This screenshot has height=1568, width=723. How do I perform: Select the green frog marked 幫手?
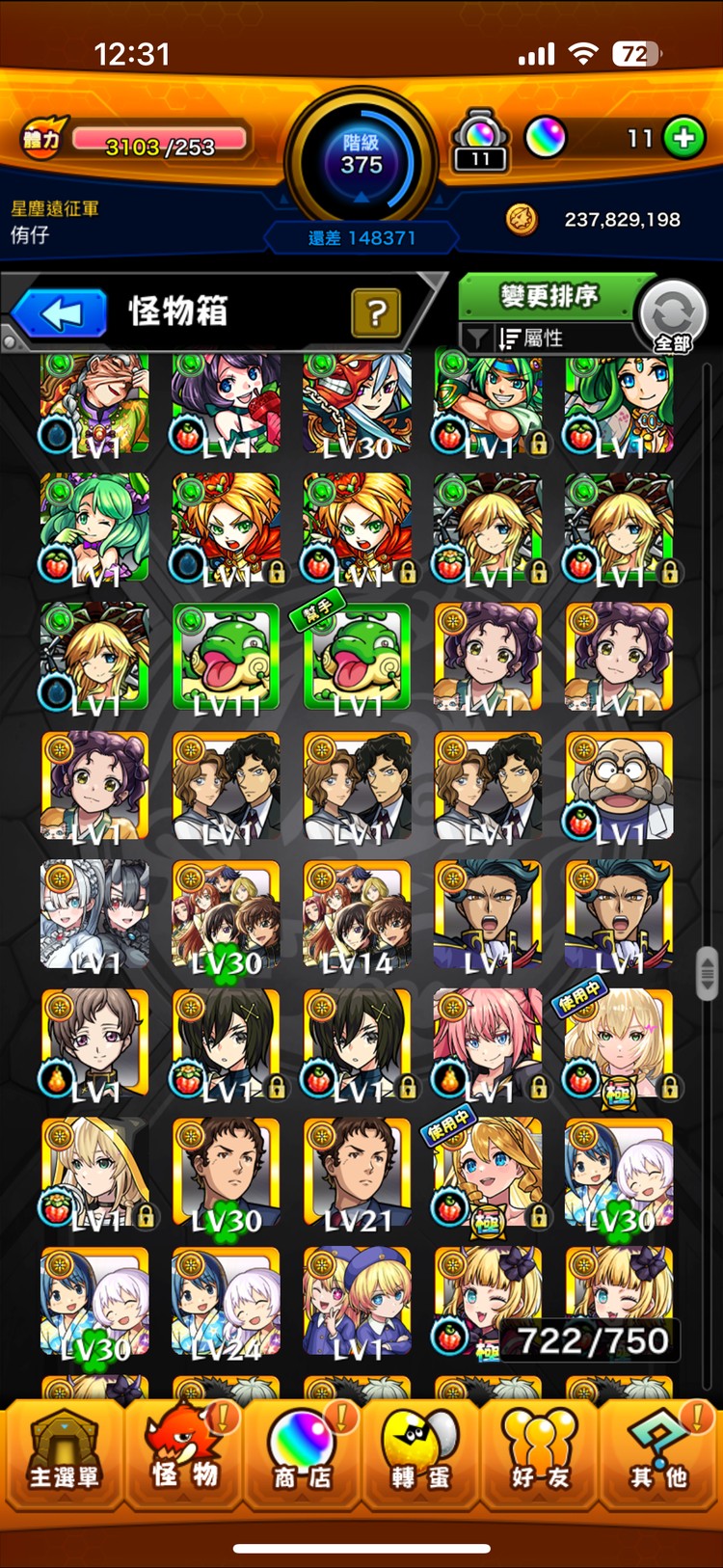pyautogui.click(x=357, y=660)
